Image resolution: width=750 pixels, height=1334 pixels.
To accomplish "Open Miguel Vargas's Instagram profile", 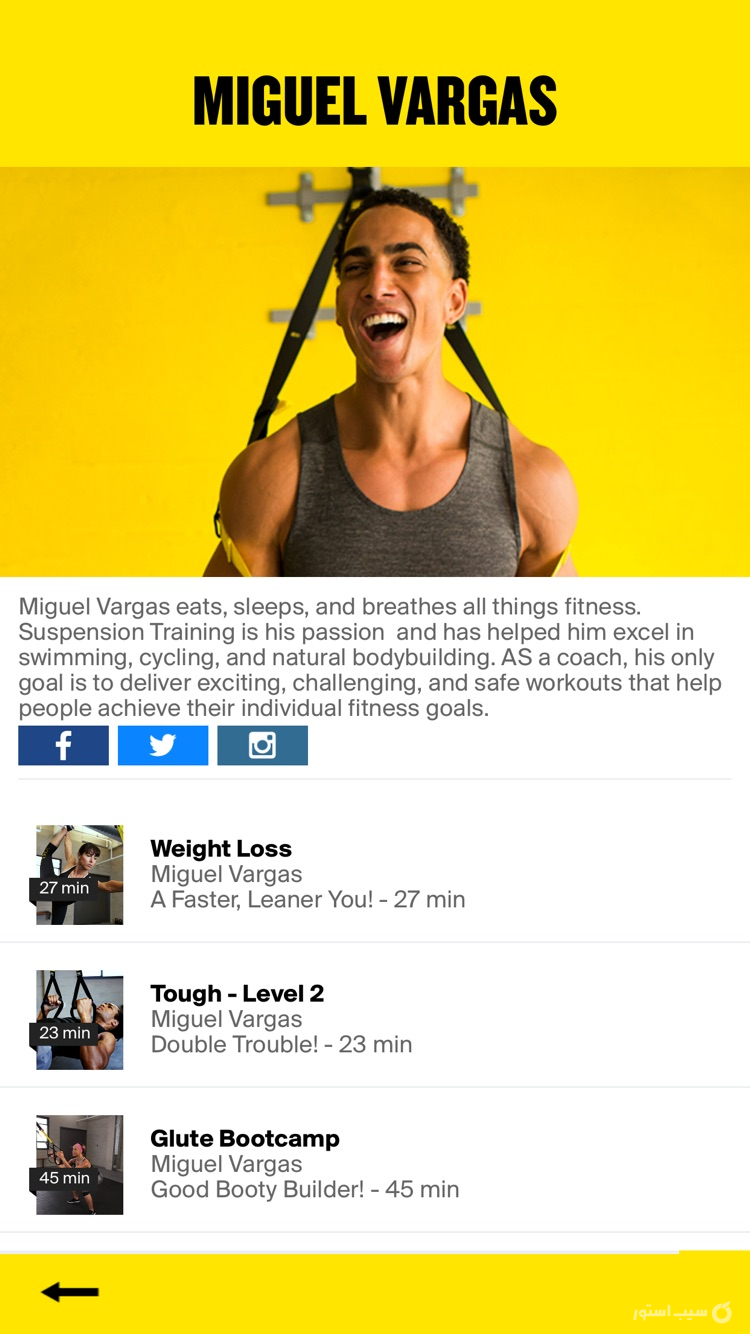I will click(262, 746).
